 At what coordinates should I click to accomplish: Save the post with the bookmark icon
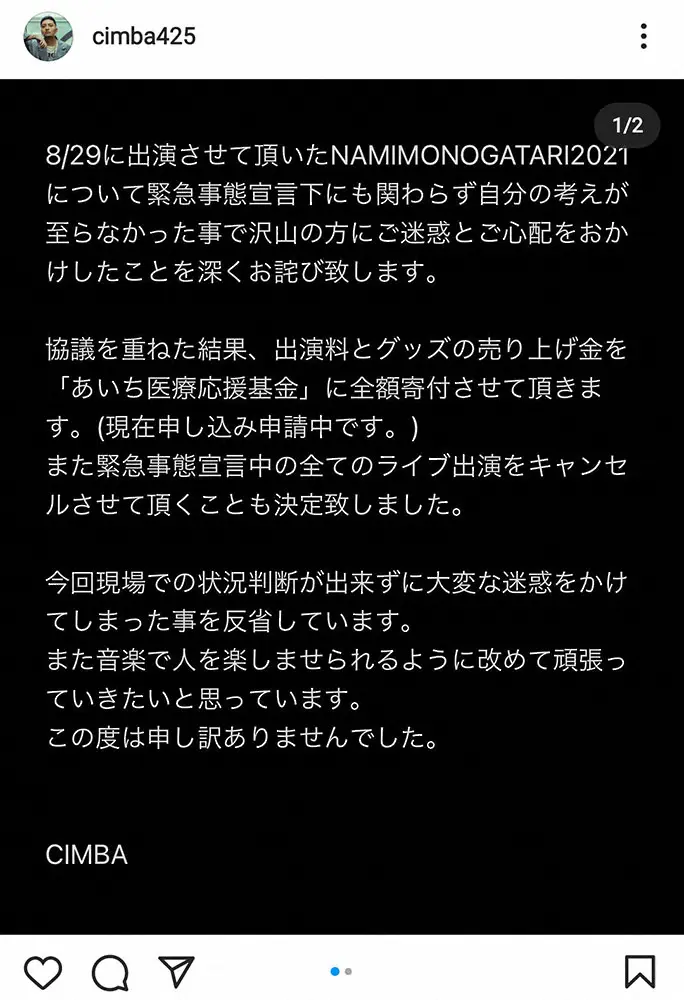coord(640,971)
